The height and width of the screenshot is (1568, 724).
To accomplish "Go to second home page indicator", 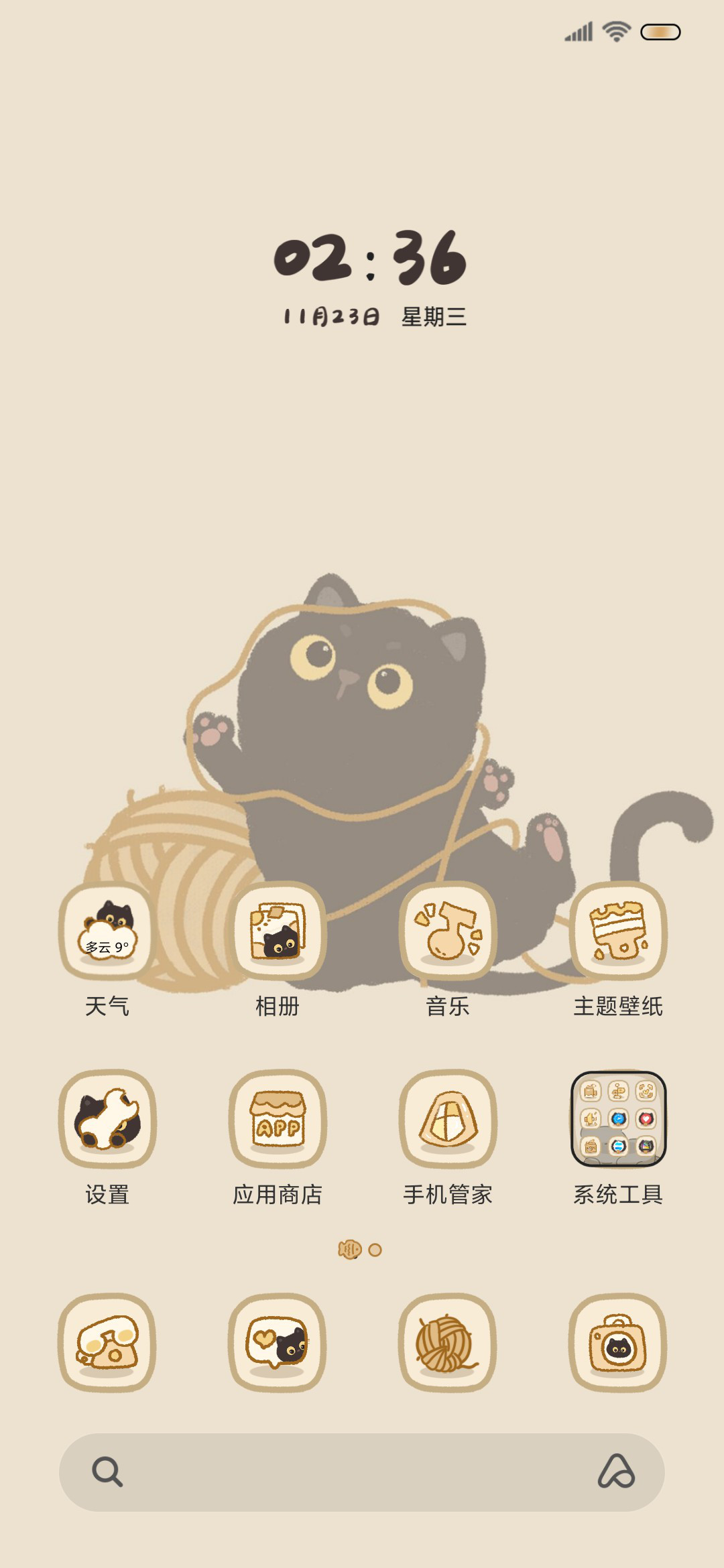I will (375, 1250).
